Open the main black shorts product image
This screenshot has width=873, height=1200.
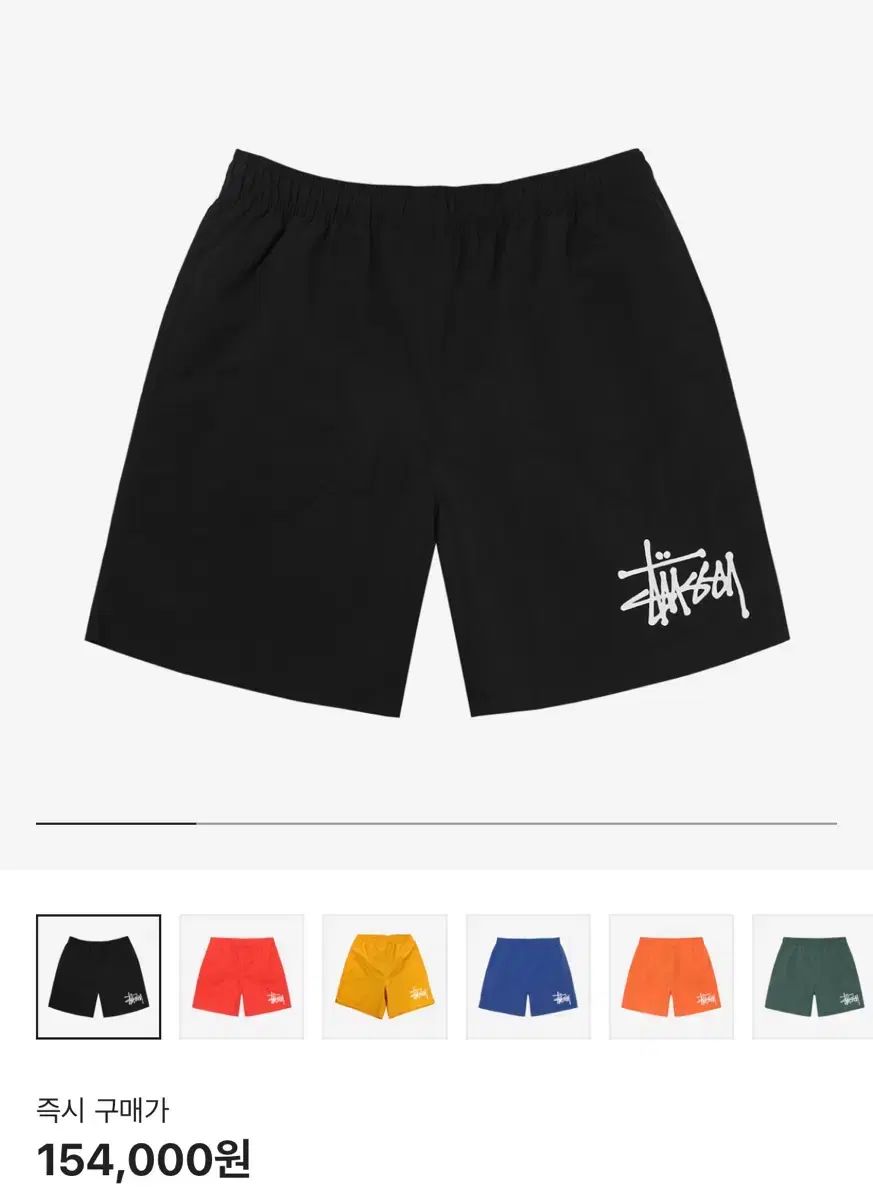(x=436, y=432)
